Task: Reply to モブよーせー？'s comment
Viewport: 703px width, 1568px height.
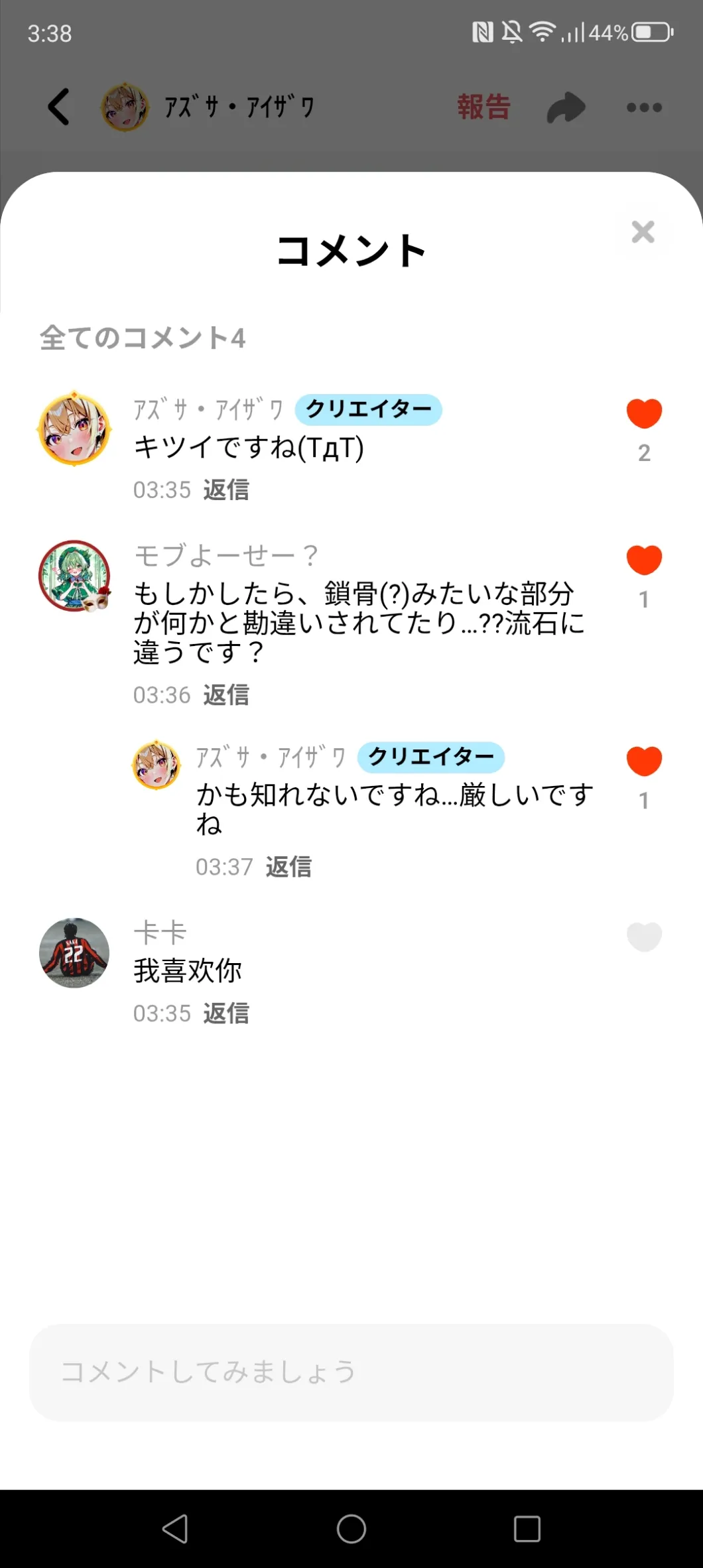Action: coord(226,695)
